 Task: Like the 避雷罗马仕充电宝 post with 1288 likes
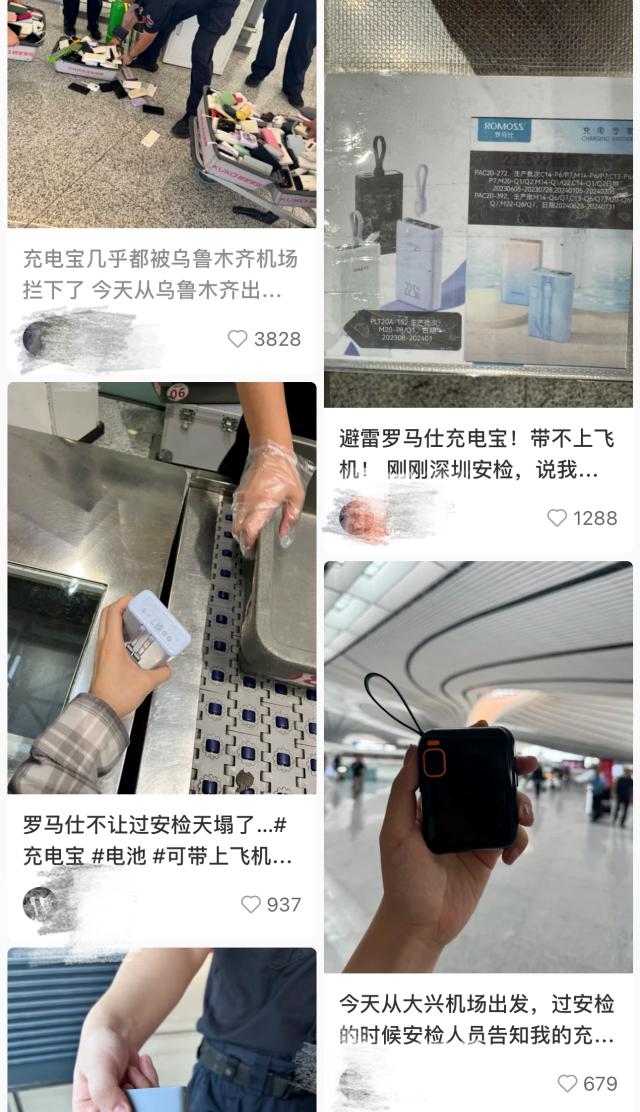[x=557, y=518]
